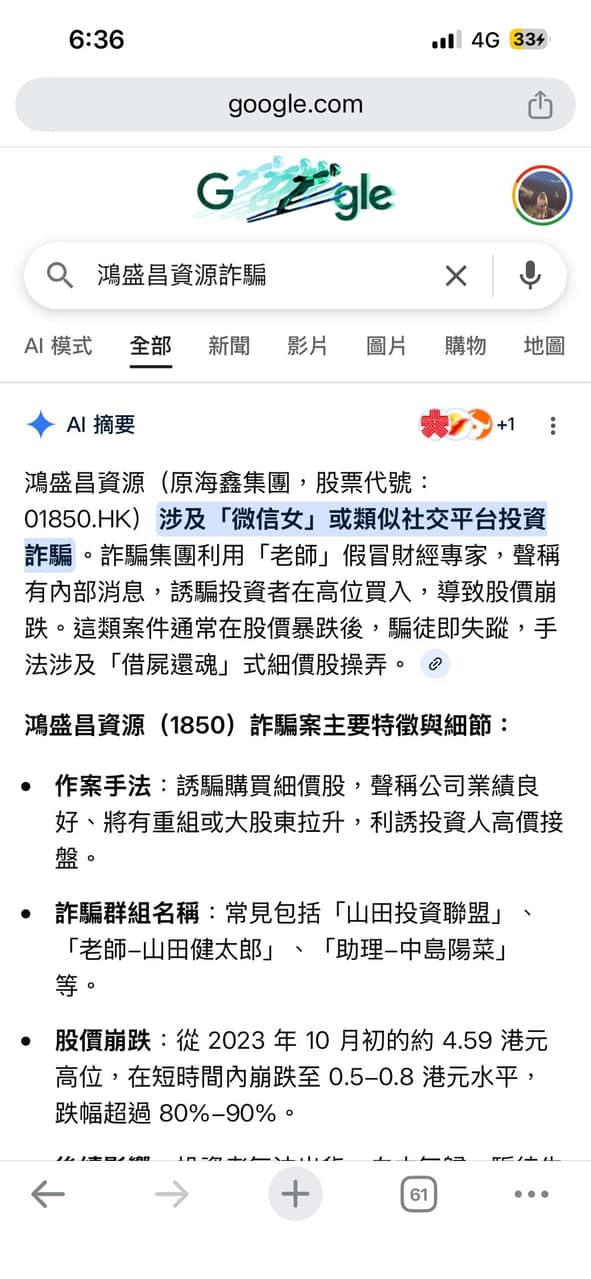View the 61 open tabs
The width and height of the screenshot is (591, 1279).
click(x=419, y=1193)
